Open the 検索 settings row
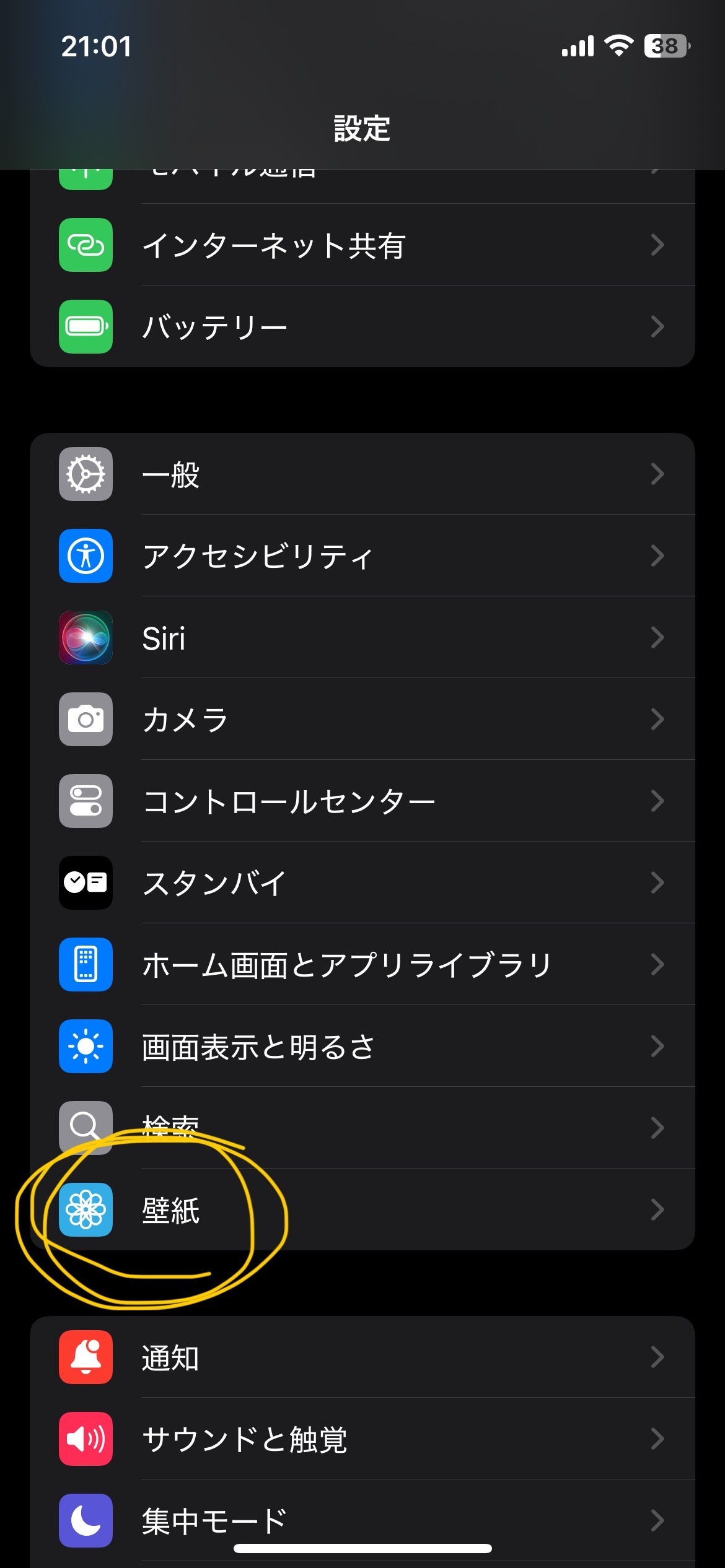Image resolution: width=725 pixels, height=1568 pixels. (x=362, y=1128)
